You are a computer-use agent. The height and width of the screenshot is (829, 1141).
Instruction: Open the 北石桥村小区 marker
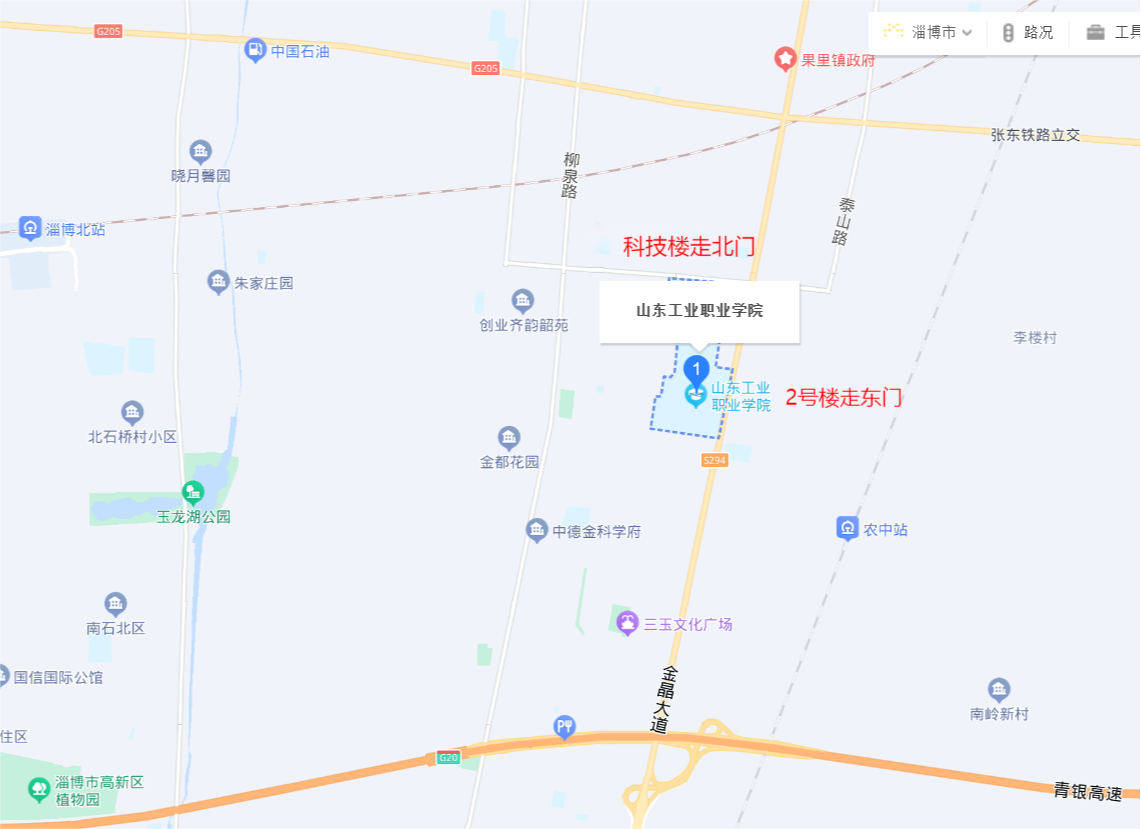tap(132, 412)
